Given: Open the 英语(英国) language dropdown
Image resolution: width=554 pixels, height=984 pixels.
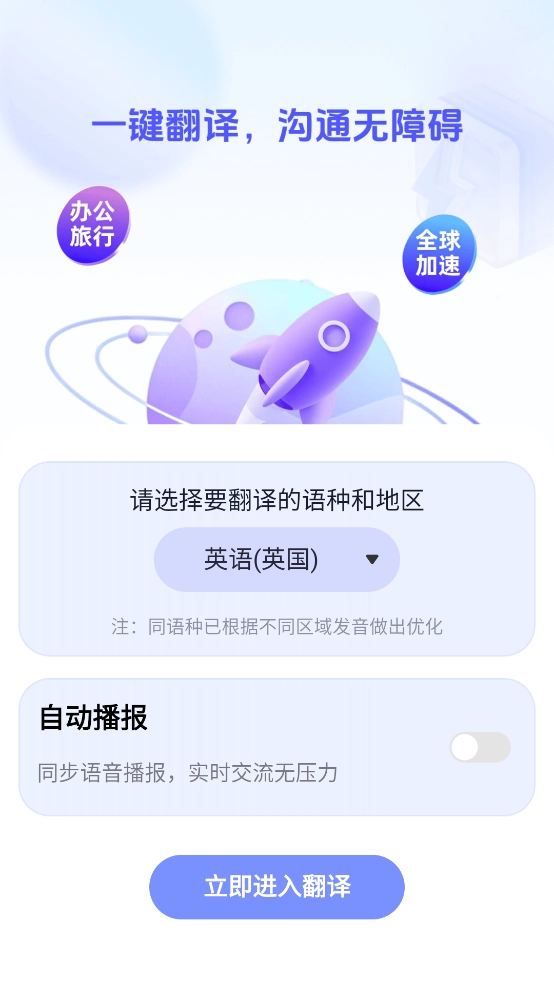Looking at the screenshot, I should (x=277, y=559).
